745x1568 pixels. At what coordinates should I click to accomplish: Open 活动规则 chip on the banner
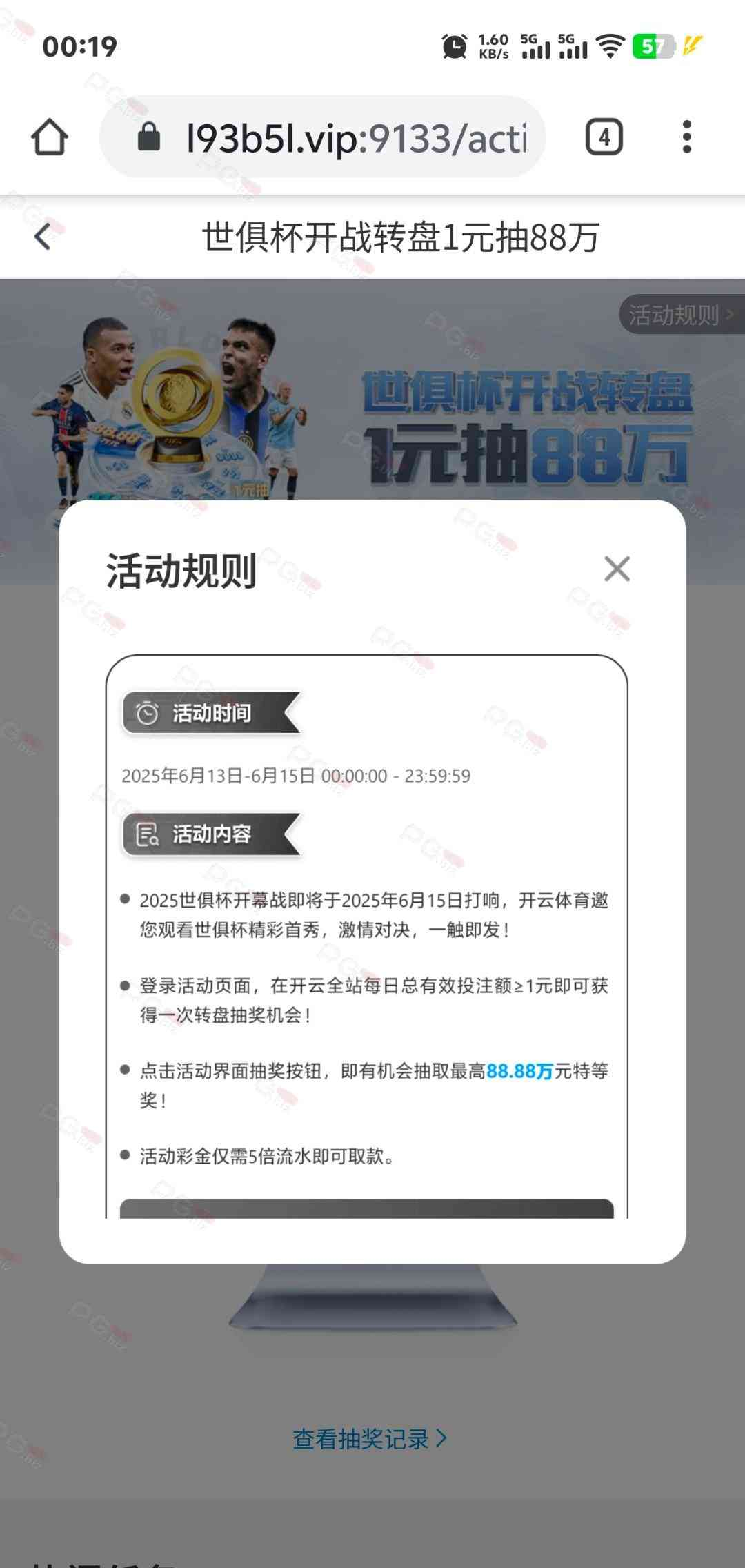(679, 315)
